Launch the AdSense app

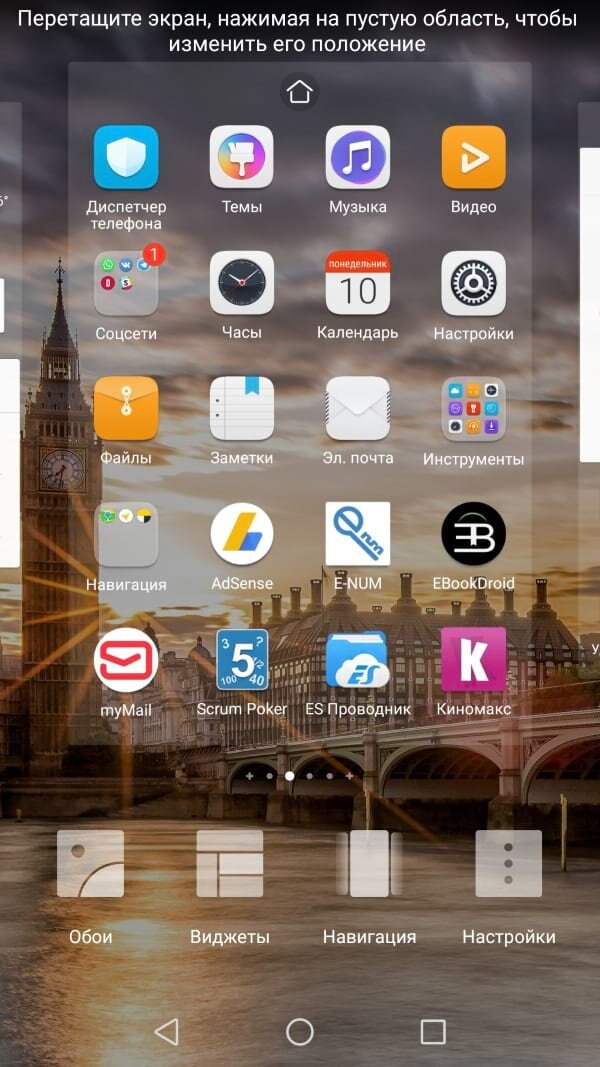pyautogui.click(x=242, y=534)
